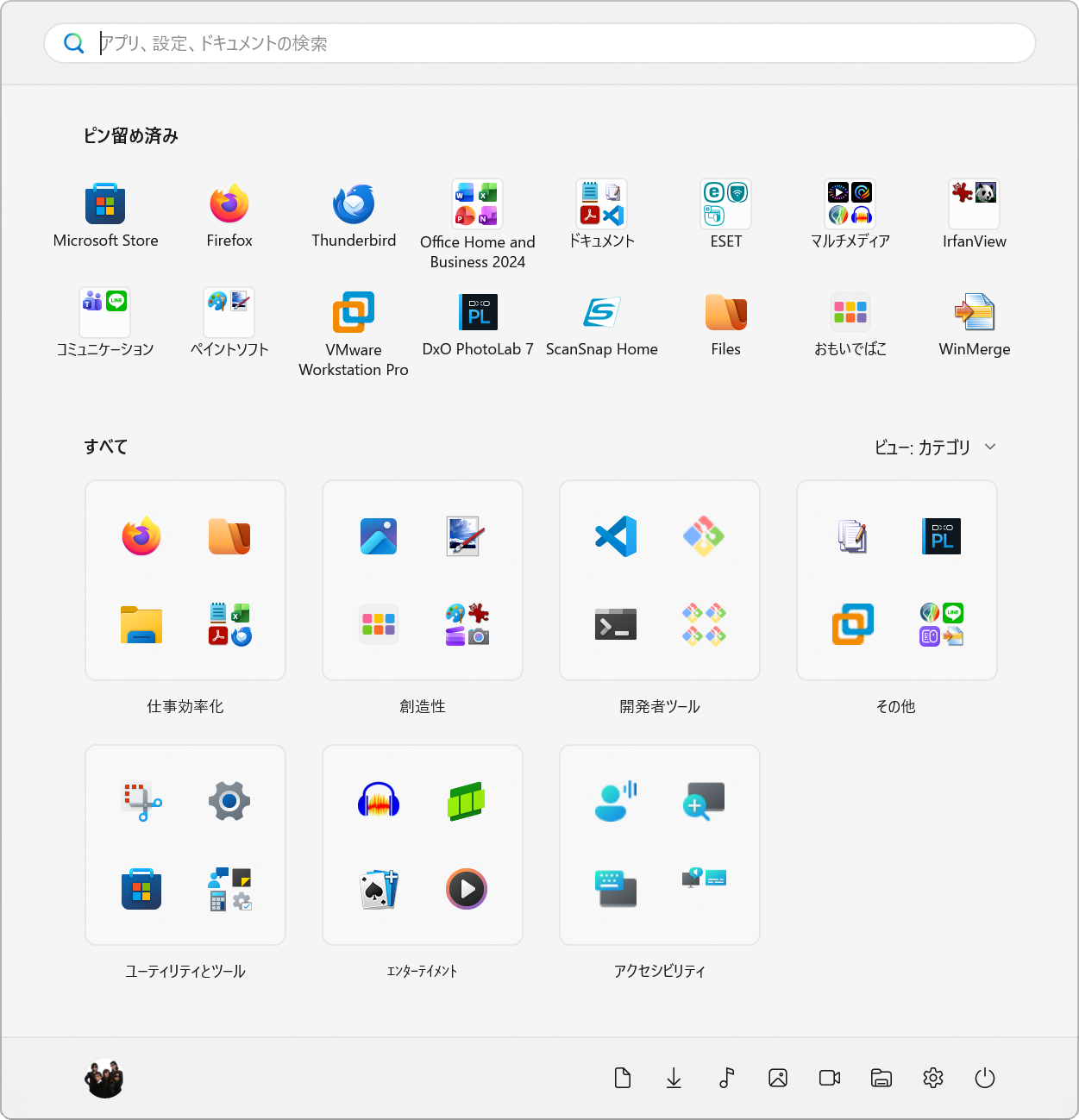
Task: Open Microsoft Store from pinned apps
Action: point(105,216)
